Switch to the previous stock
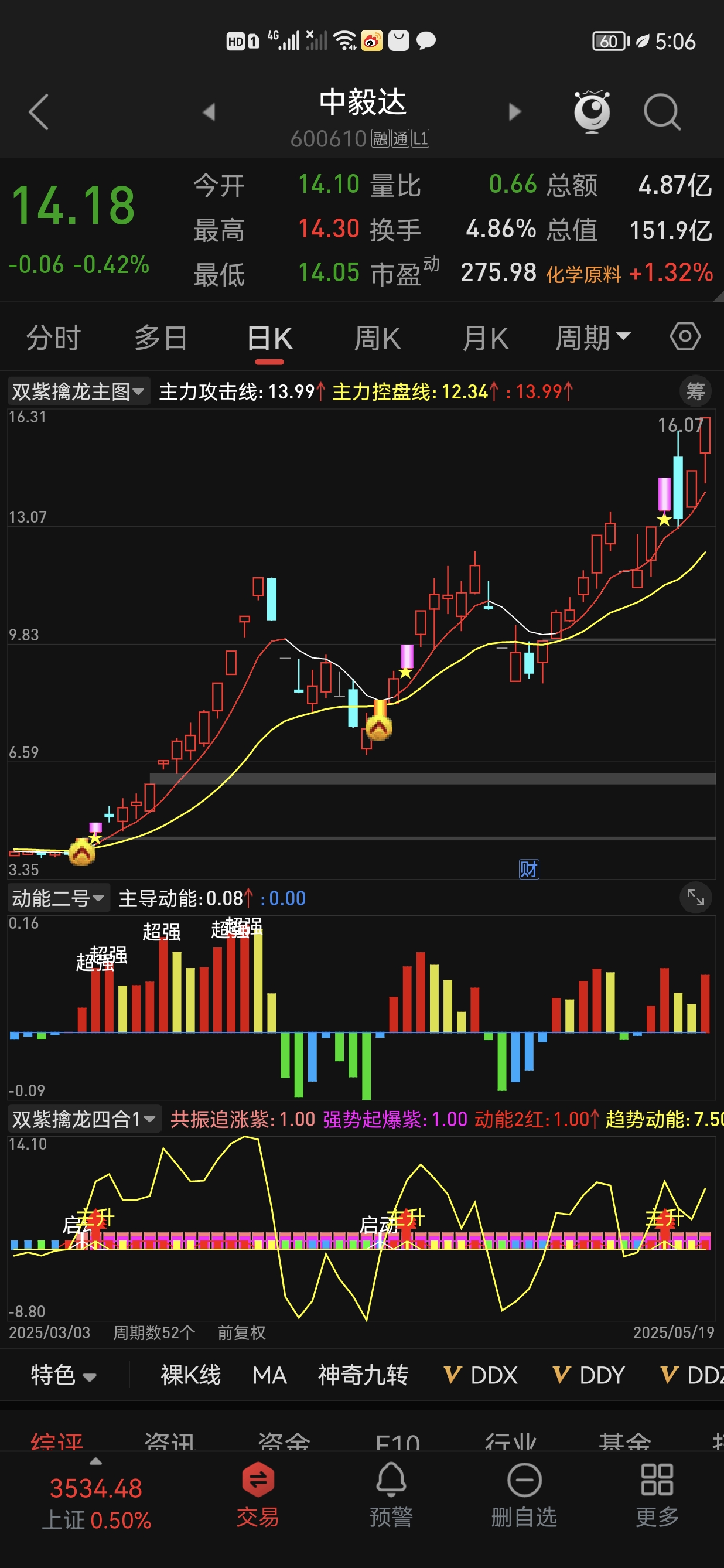 tap(209, 112)
